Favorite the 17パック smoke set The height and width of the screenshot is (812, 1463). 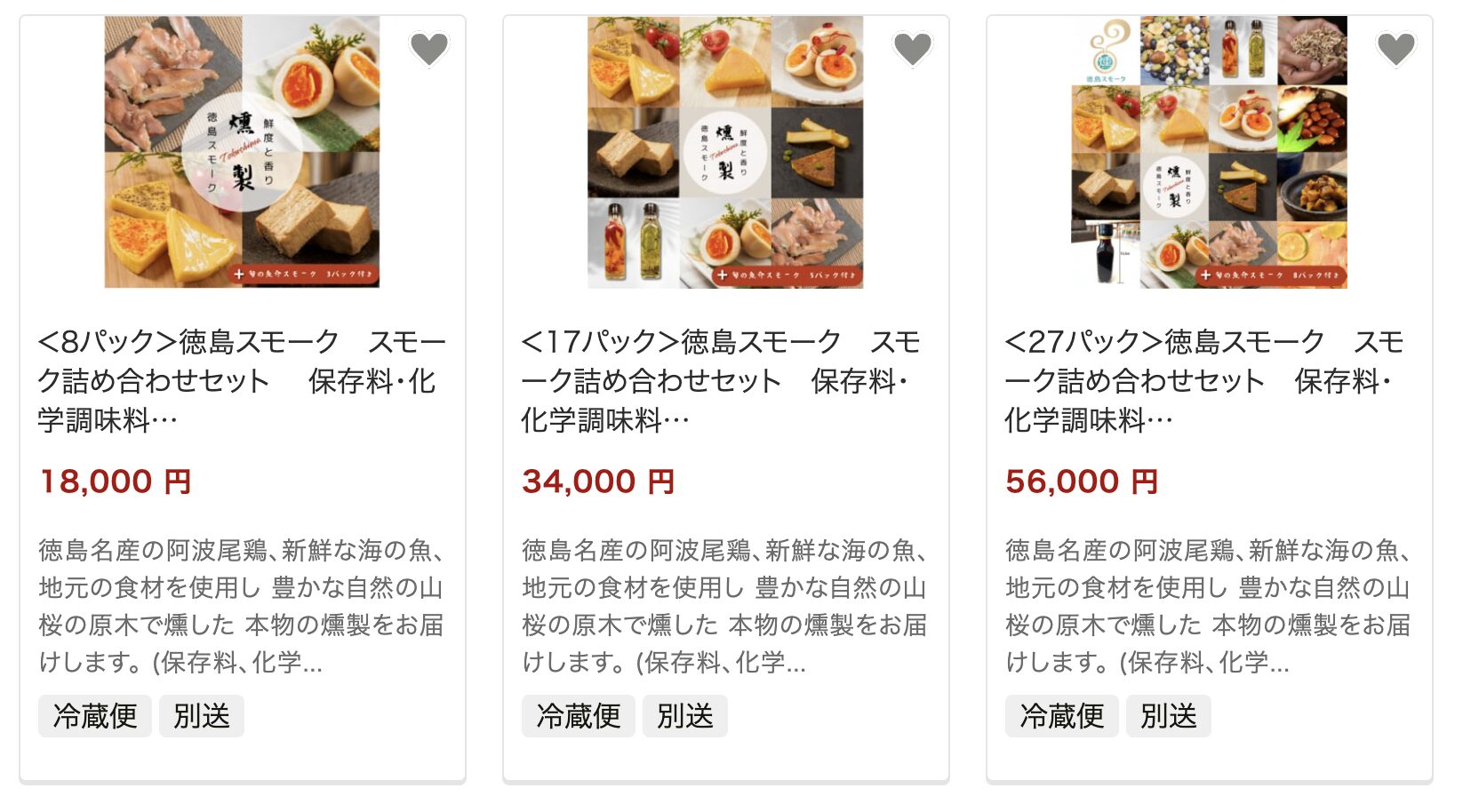pos(912,48)
